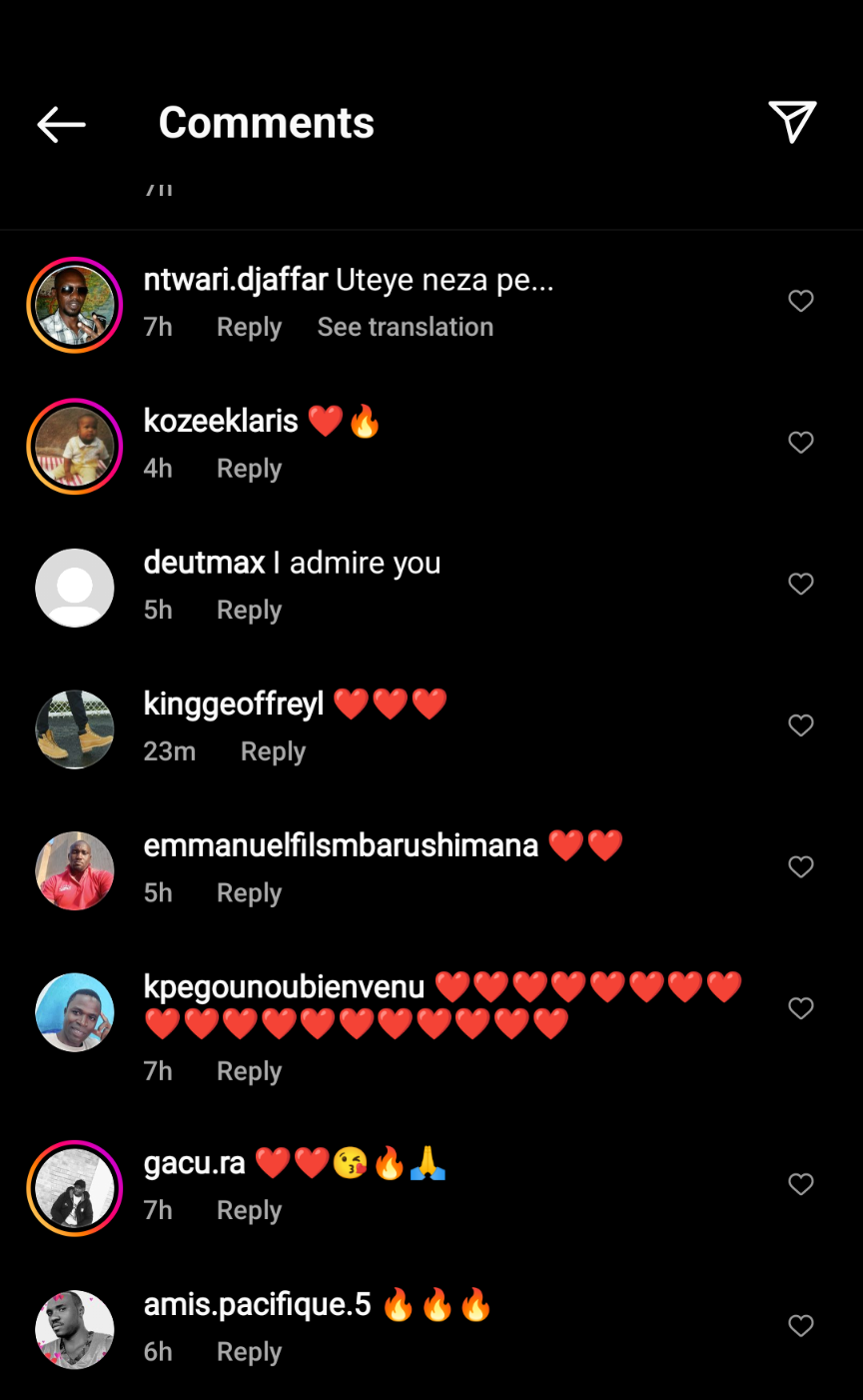863x1400 pixels.
Task: Like emmanuelfilsmbarushimana's comment
Action: (801, 866)
